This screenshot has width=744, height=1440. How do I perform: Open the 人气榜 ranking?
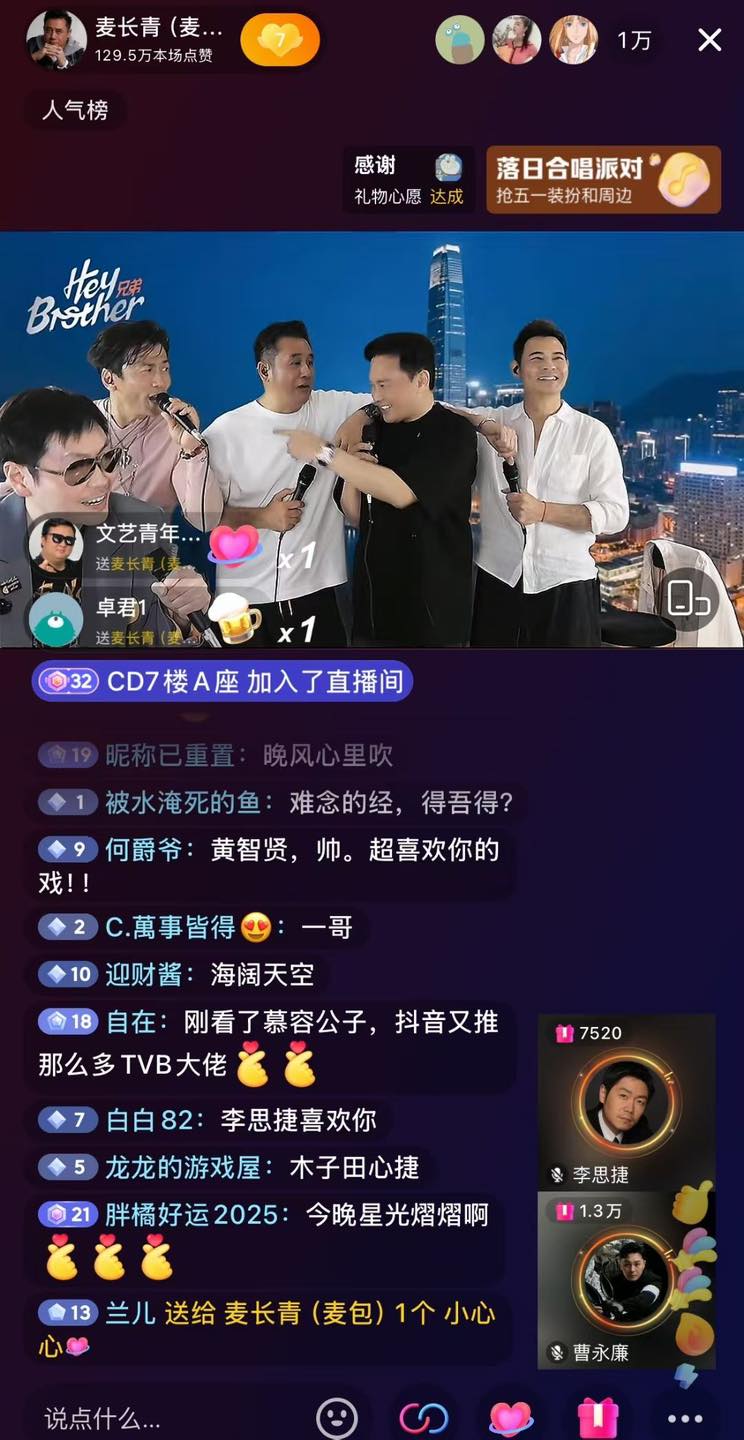click(75, 110)
